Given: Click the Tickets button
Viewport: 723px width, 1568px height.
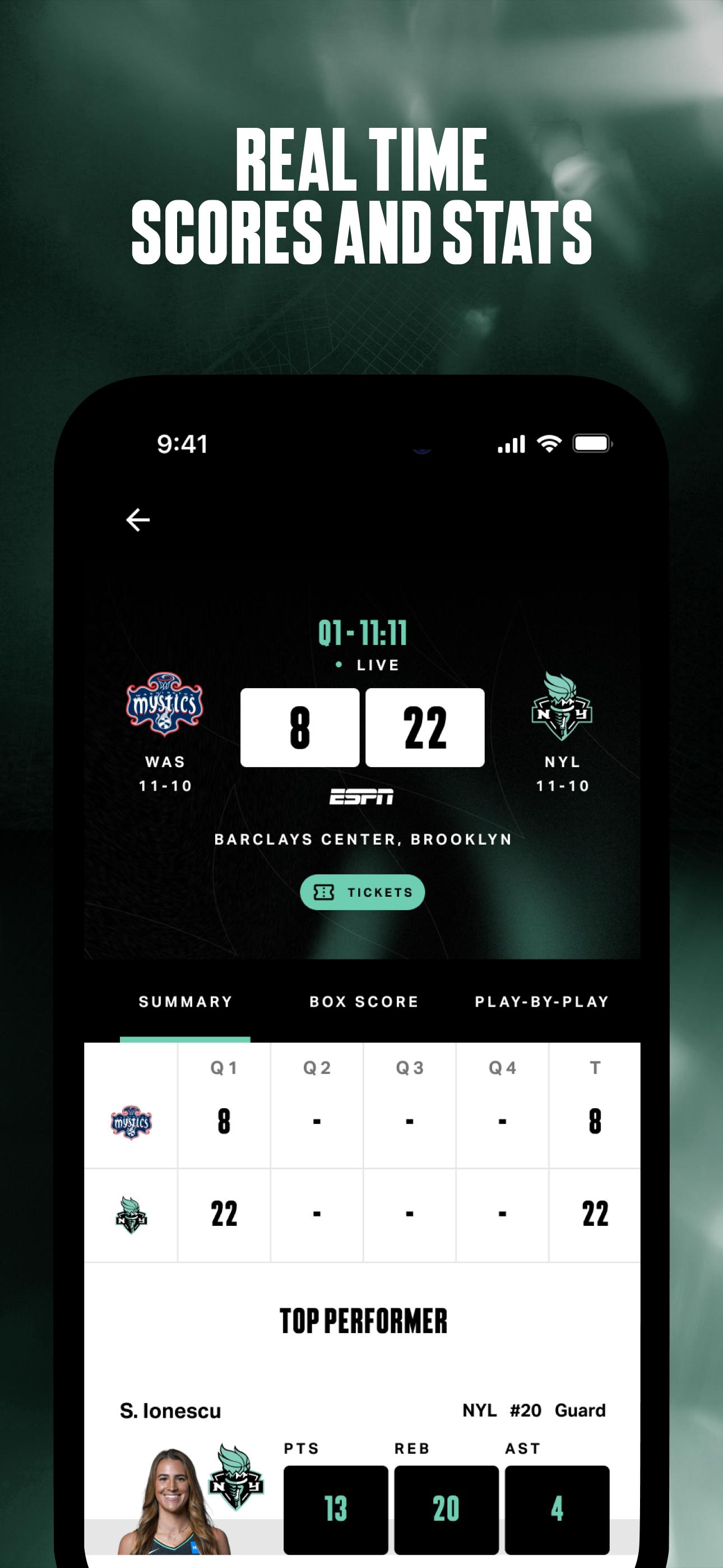Looking at the screenshot, I should [361, 892].
